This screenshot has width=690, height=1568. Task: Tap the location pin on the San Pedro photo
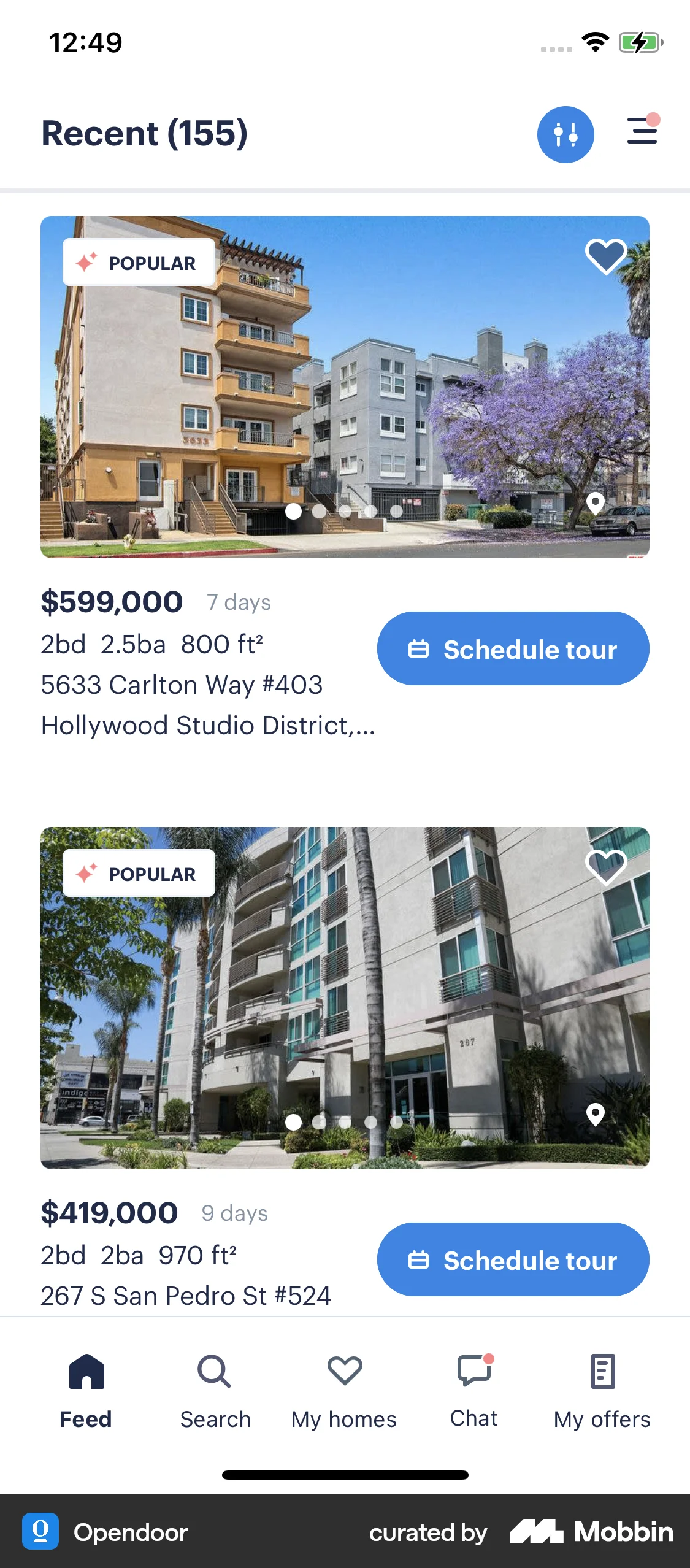(596, 1113)
